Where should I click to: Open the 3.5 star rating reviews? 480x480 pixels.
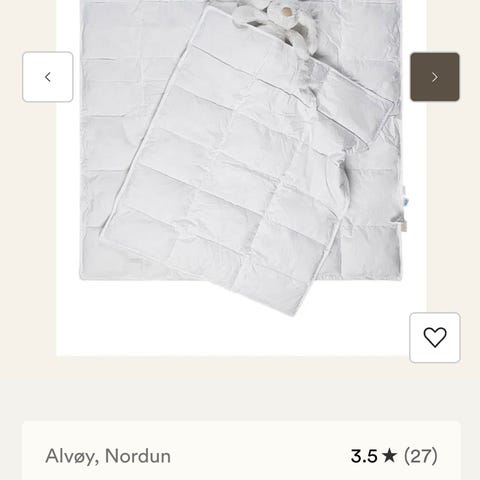pos(394,456)
